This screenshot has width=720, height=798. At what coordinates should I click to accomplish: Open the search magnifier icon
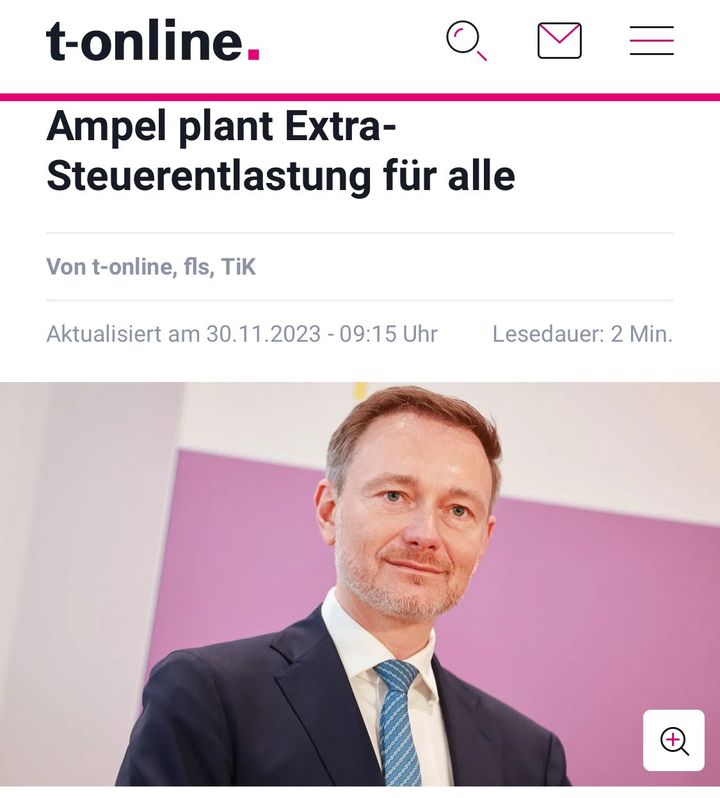466,40
